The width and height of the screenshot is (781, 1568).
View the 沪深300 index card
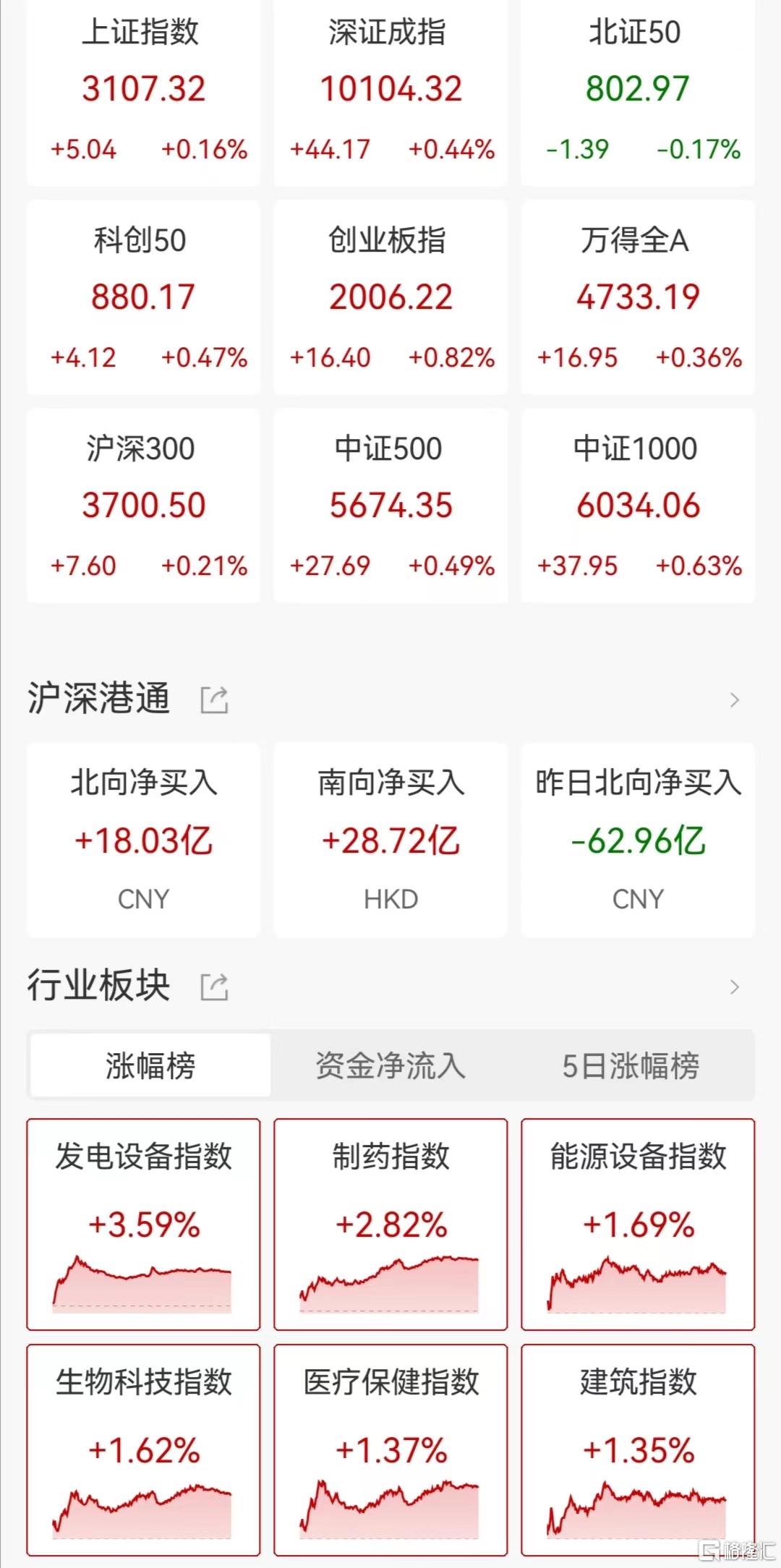pos(143,506)
